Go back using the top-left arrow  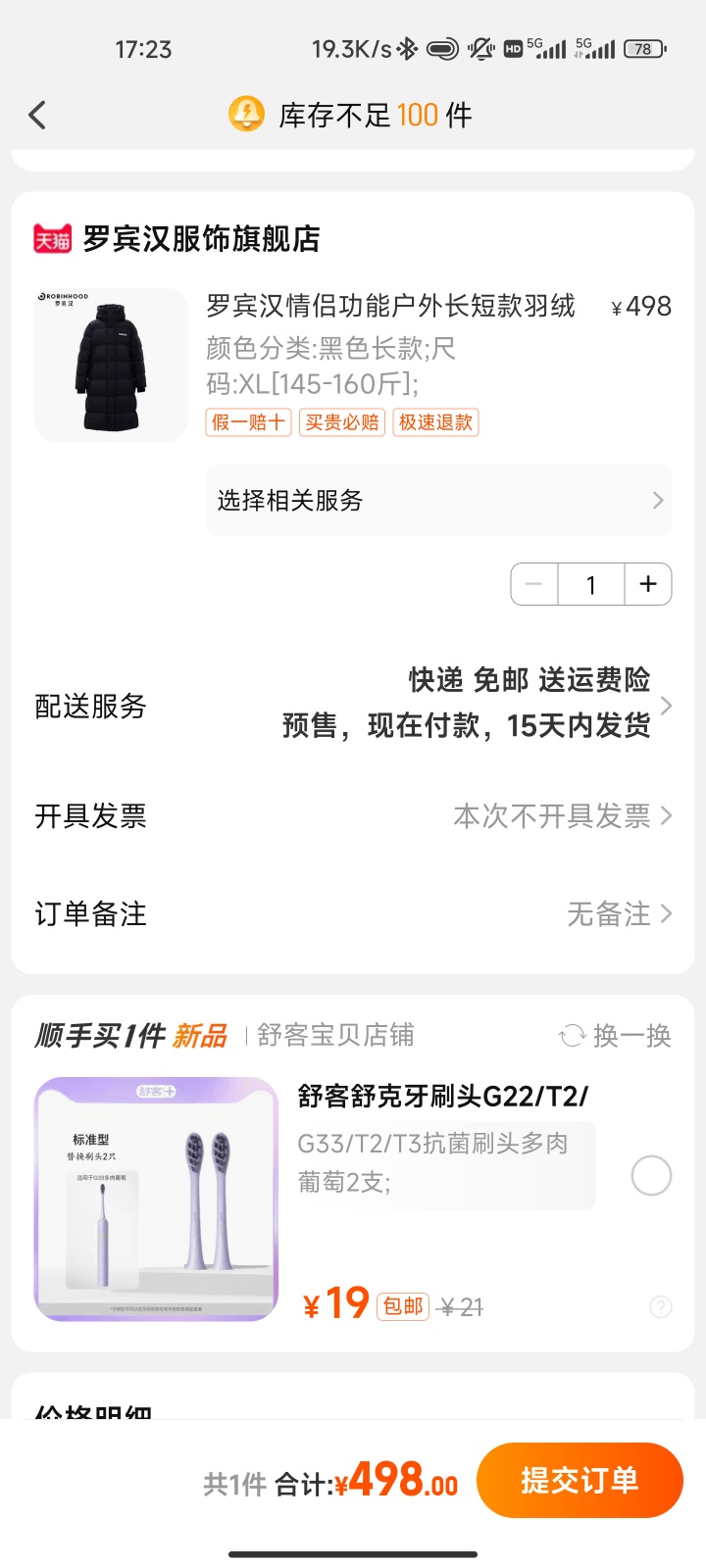37,116
